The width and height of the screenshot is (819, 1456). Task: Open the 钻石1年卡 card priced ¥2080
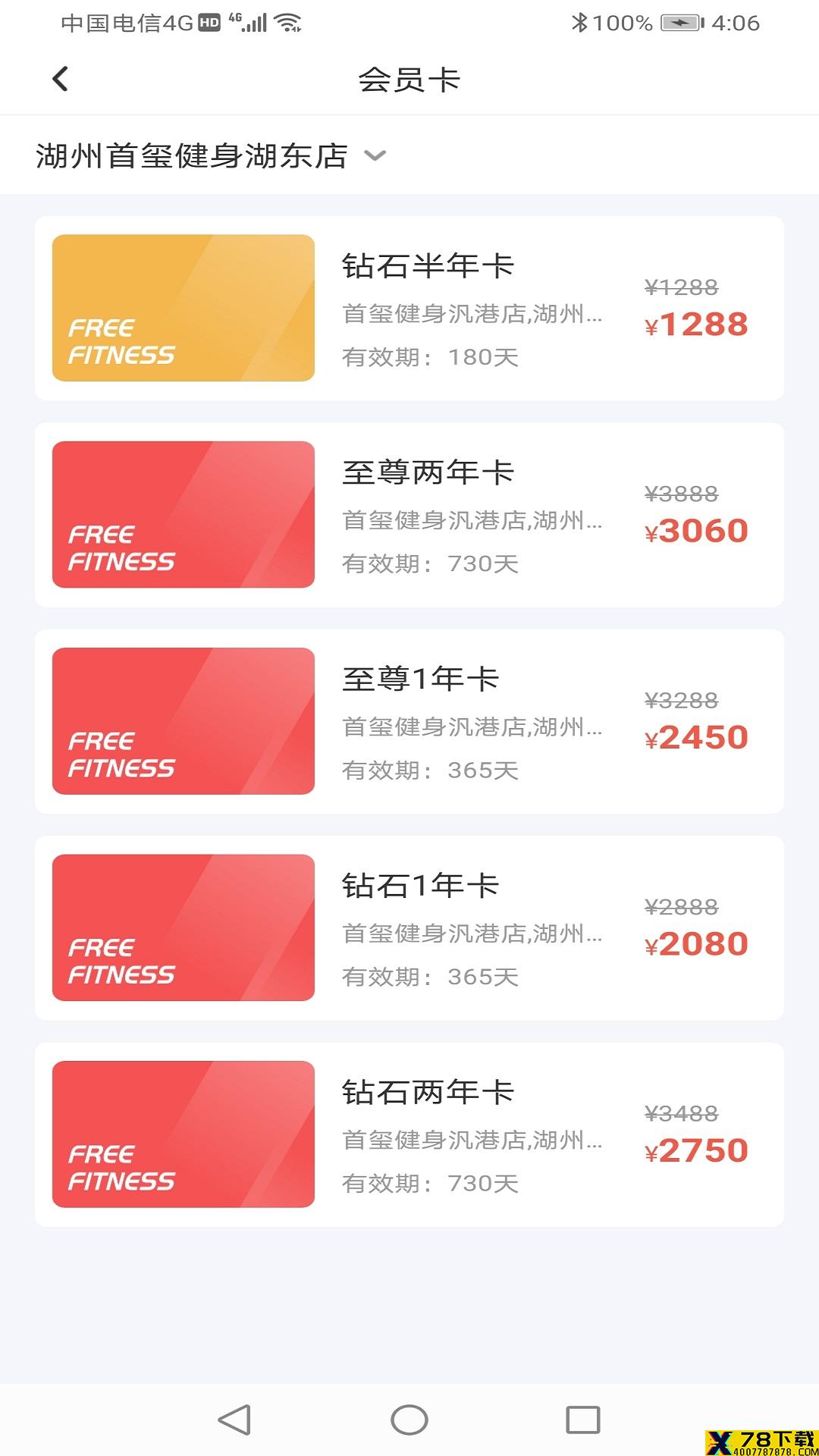click(x=409, y=928)
